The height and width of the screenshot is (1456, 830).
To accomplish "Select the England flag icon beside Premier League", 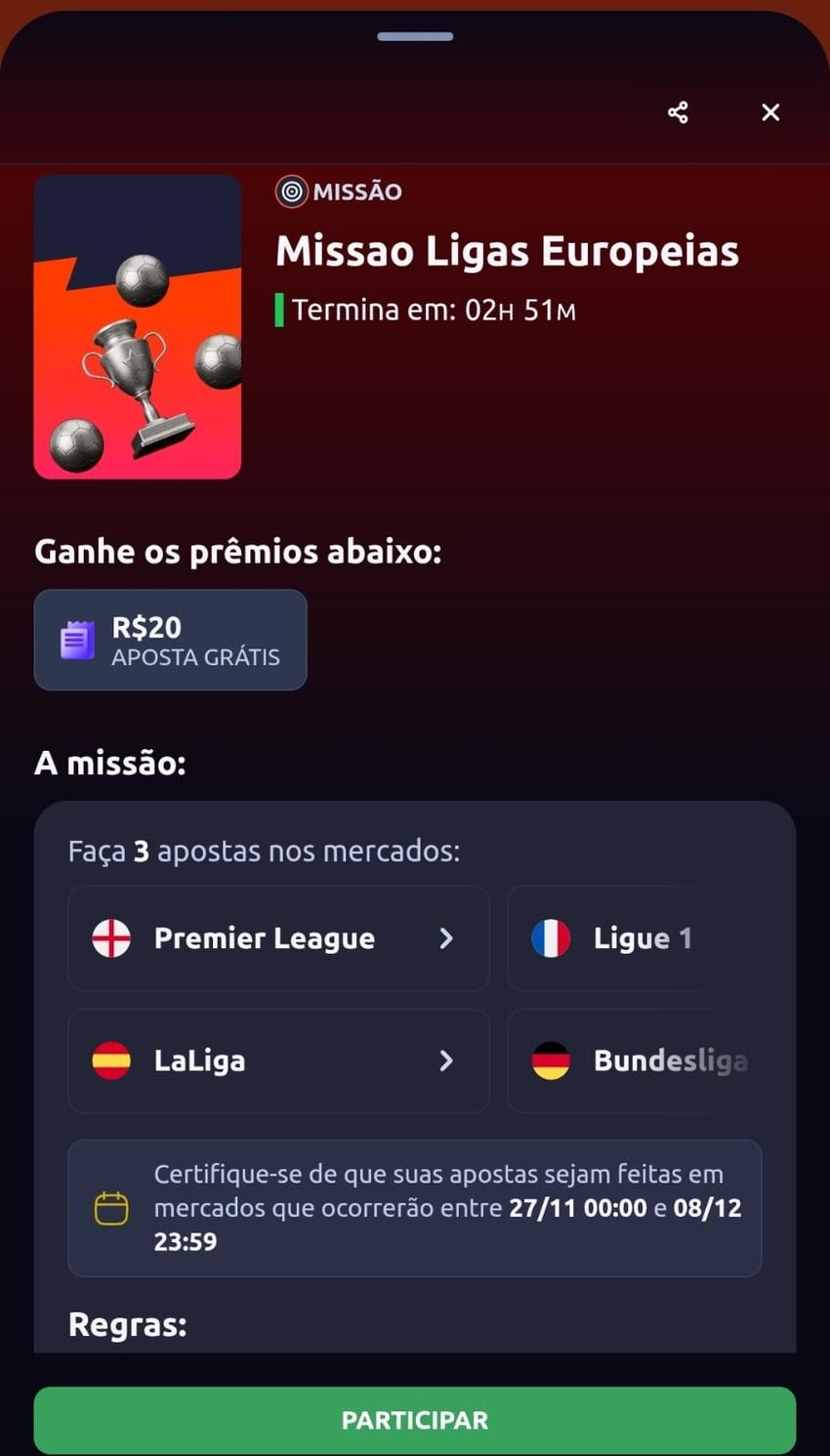I will tap(110, 937).
